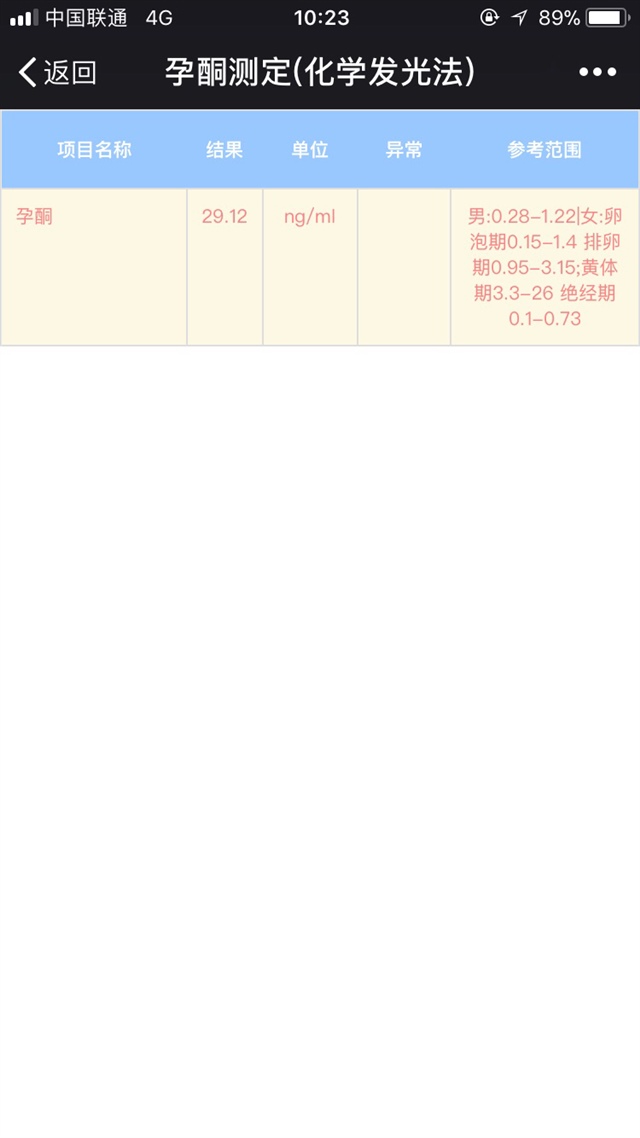Open the three-dot overflow menu
Viewport: 640px width, 1138px height.
click(597, 72)
